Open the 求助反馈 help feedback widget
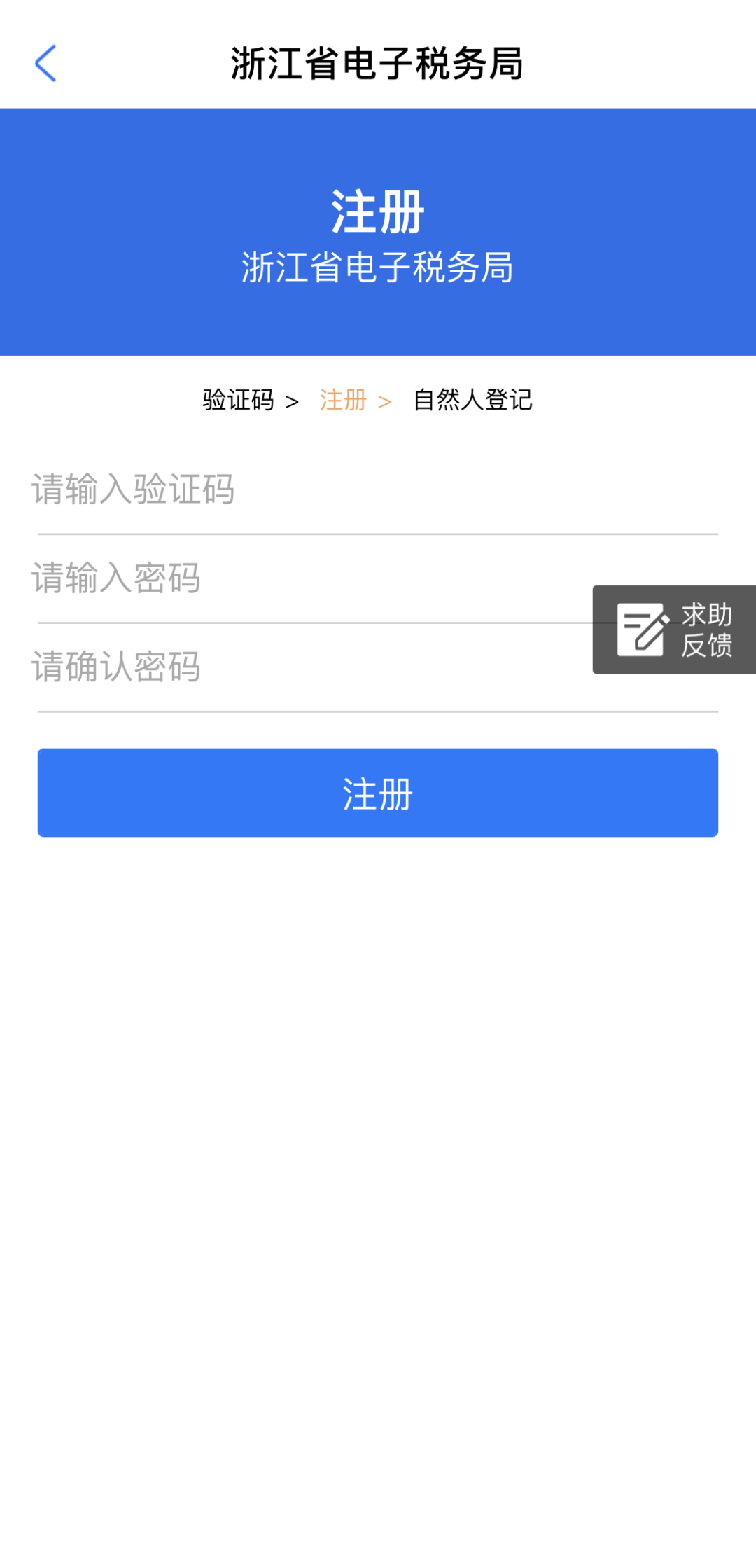Viewport: 756px width, 1568px height. pyautogui.click(x=674, y=630)
